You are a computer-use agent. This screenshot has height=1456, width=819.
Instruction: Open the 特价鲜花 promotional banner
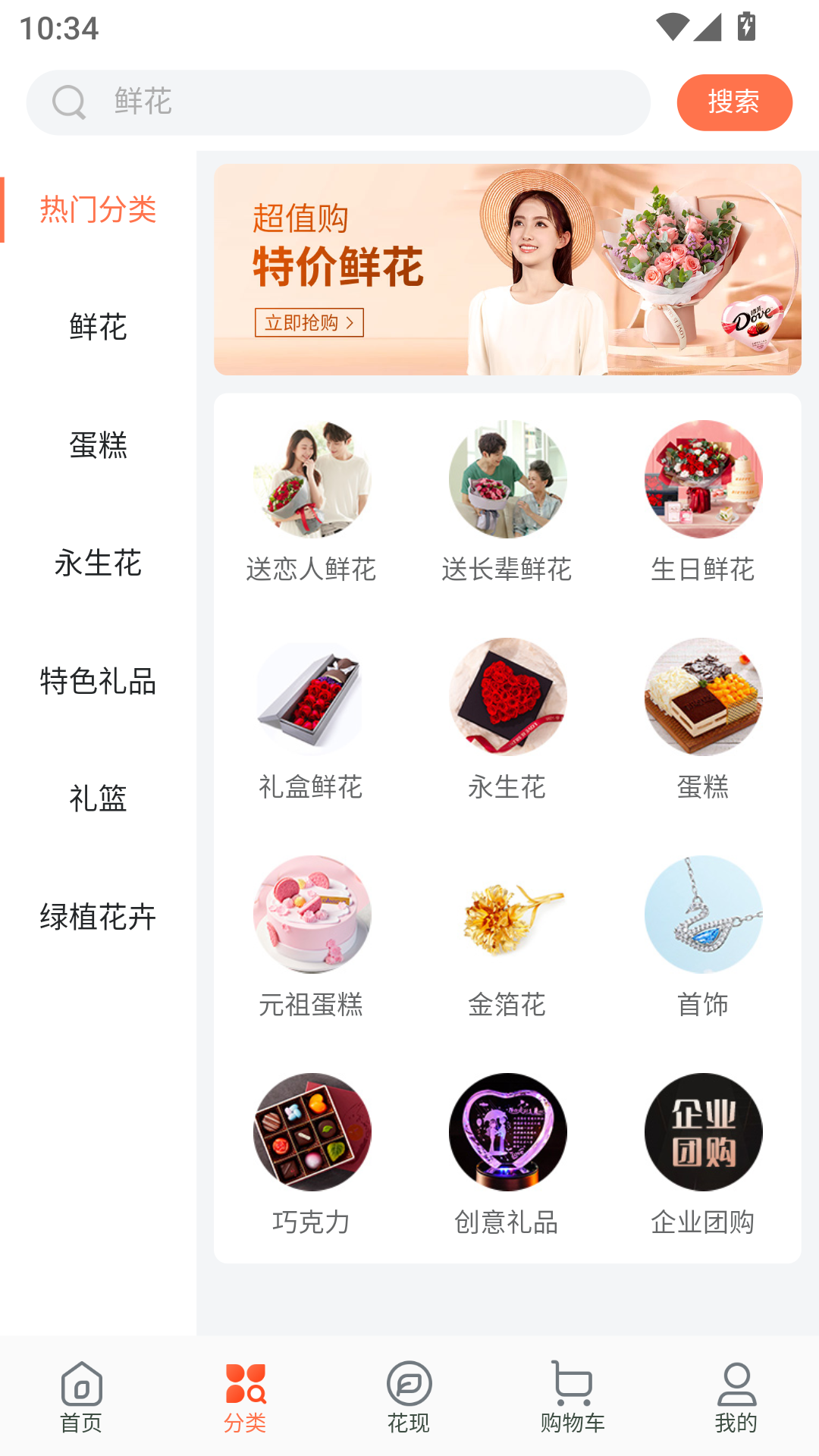[x=507, y=270]
